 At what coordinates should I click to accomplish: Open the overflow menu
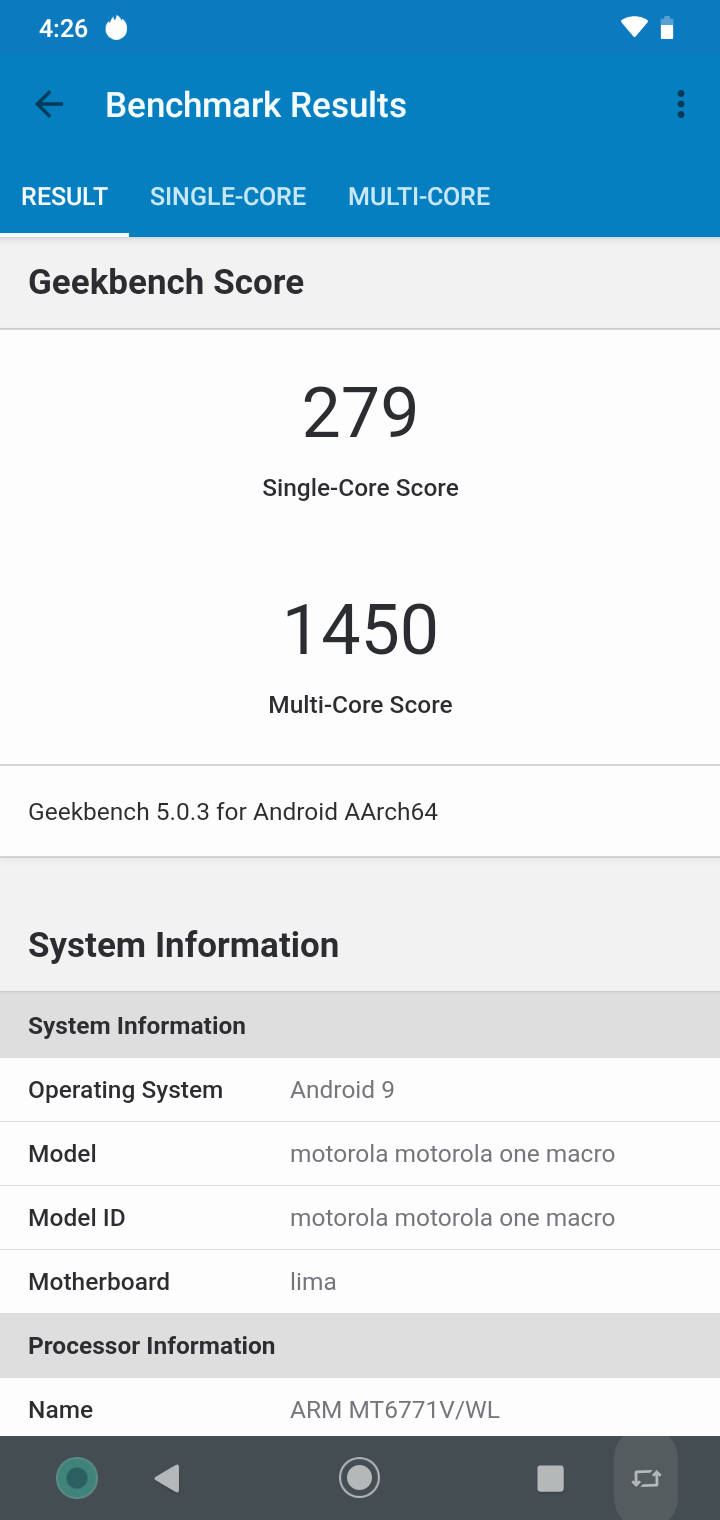coord(680,104)
